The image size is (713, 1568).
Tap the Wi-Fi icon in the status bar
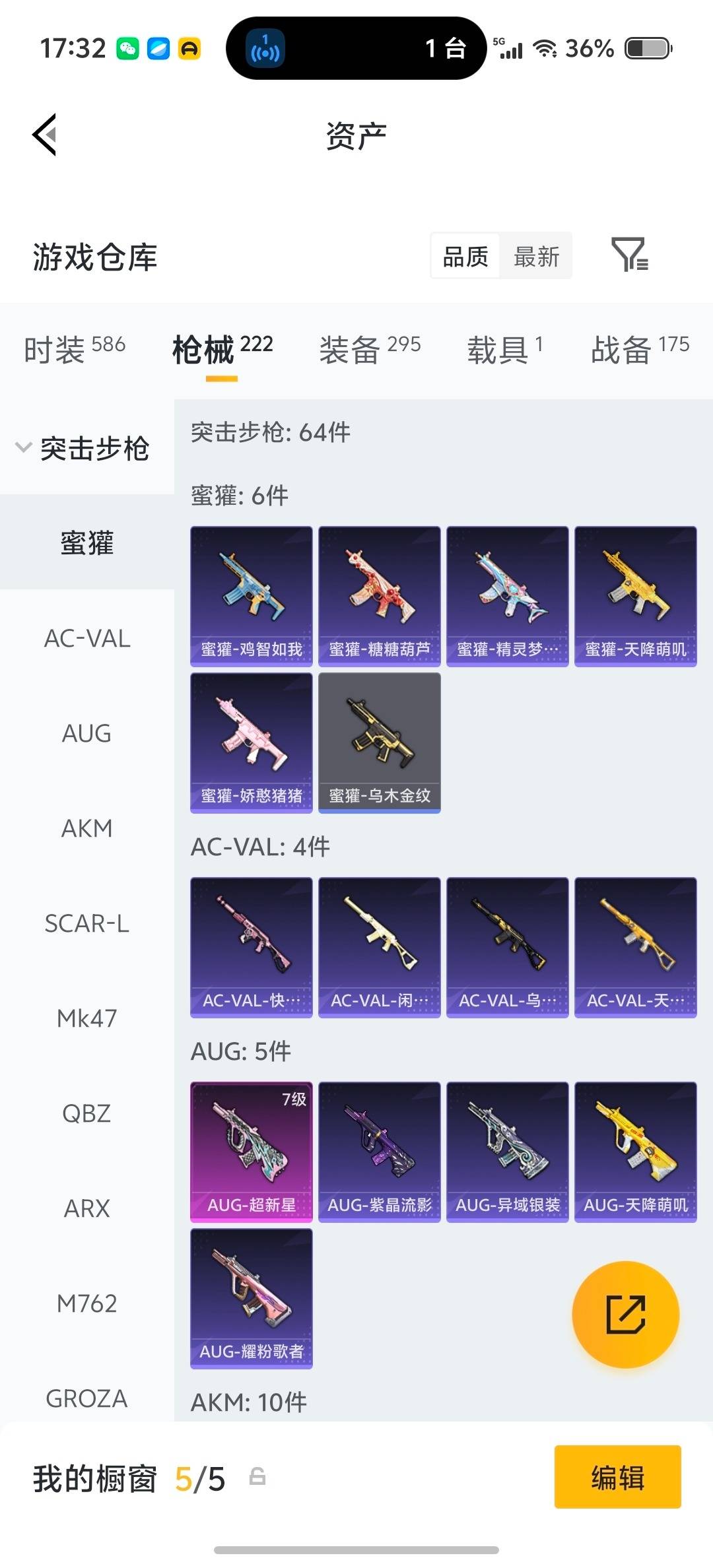coord(545,49)
